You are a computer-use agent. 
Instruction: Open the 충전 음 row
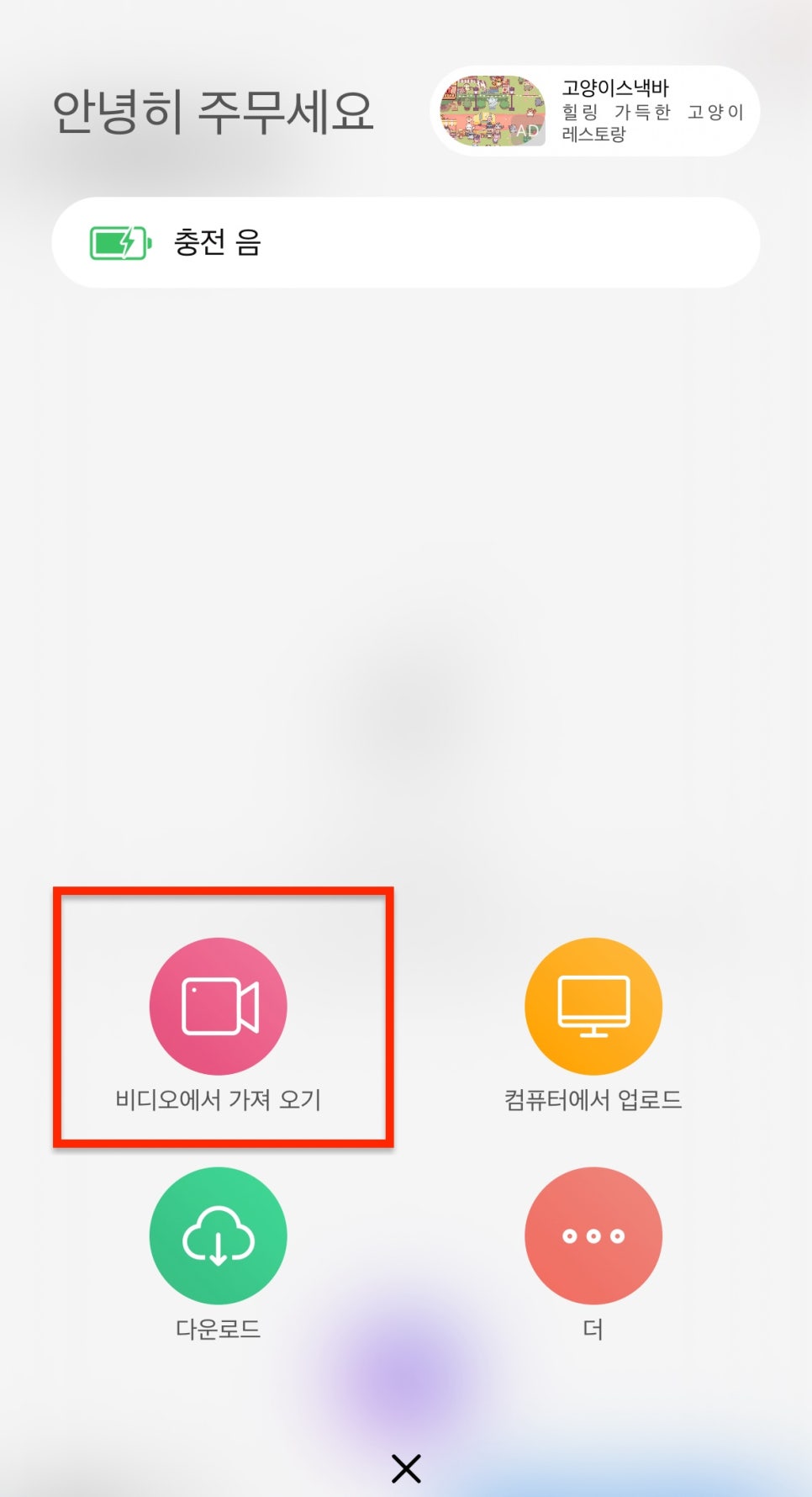coord(406,243)
